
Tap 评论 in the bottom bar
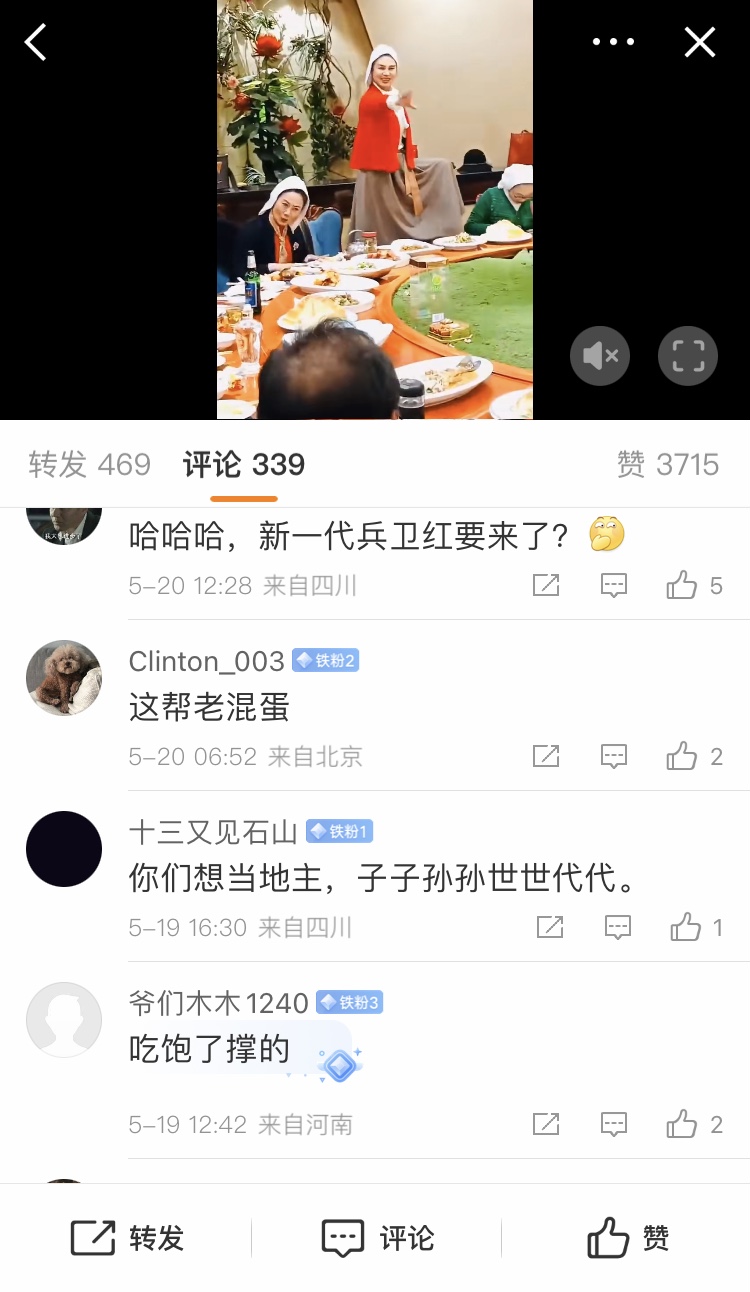377,1238
